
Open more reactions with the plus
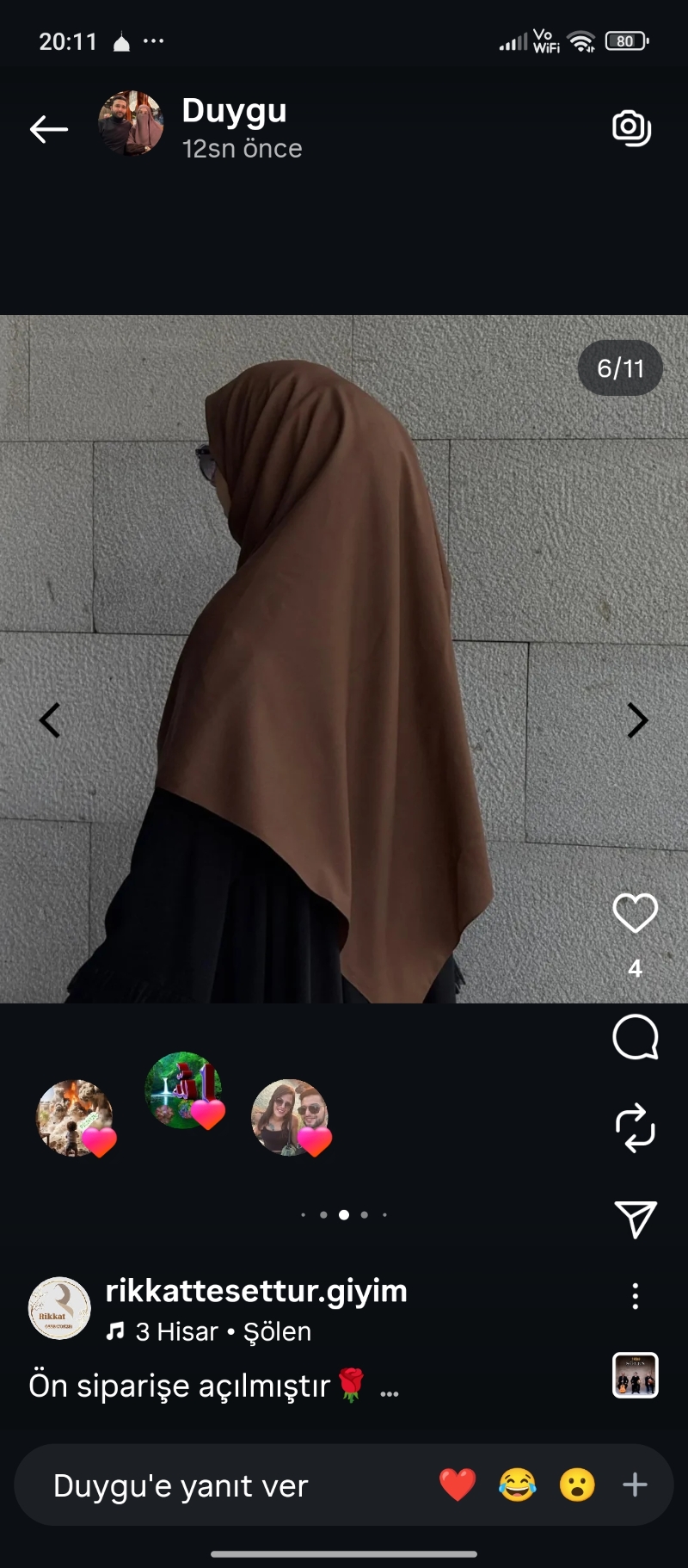635,1485
